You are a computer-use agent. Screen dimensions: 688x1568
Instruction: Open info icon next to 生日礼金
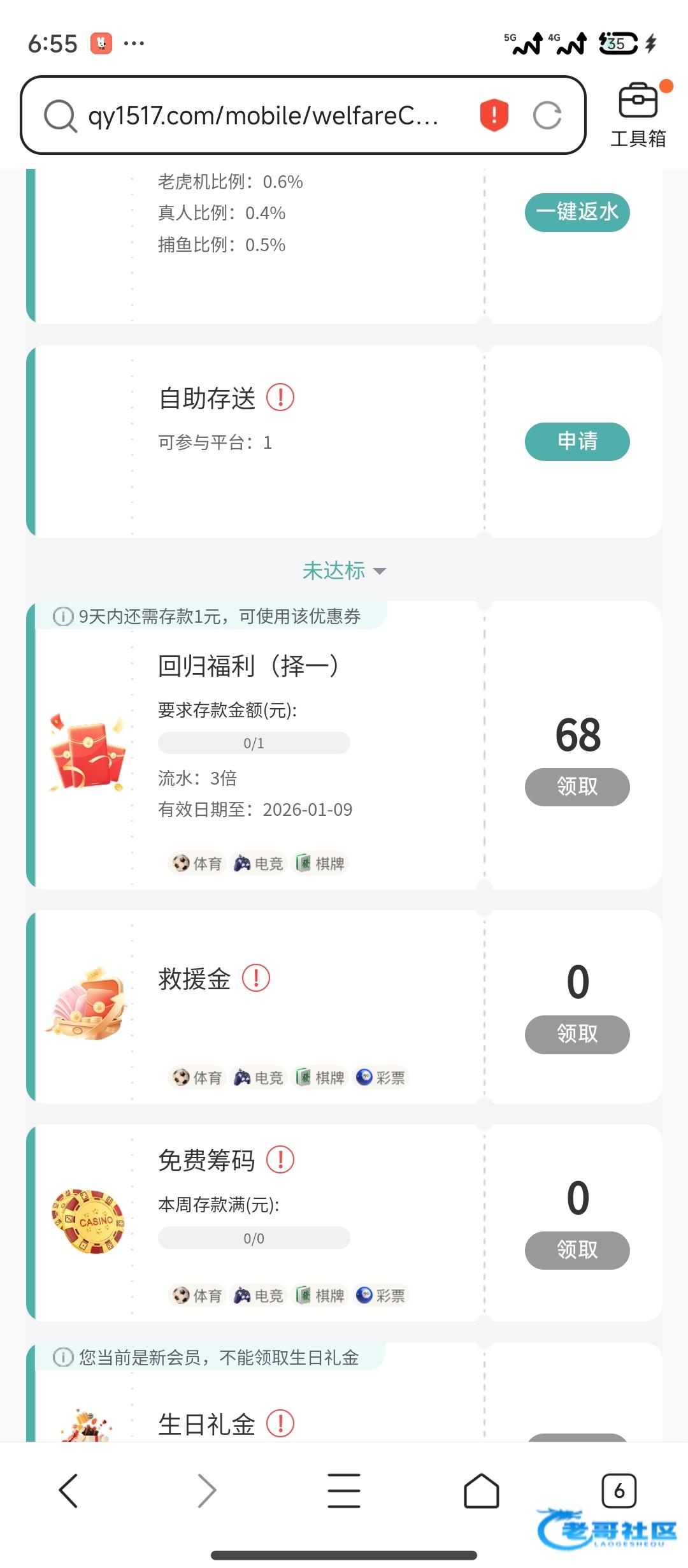(280, 1423)
